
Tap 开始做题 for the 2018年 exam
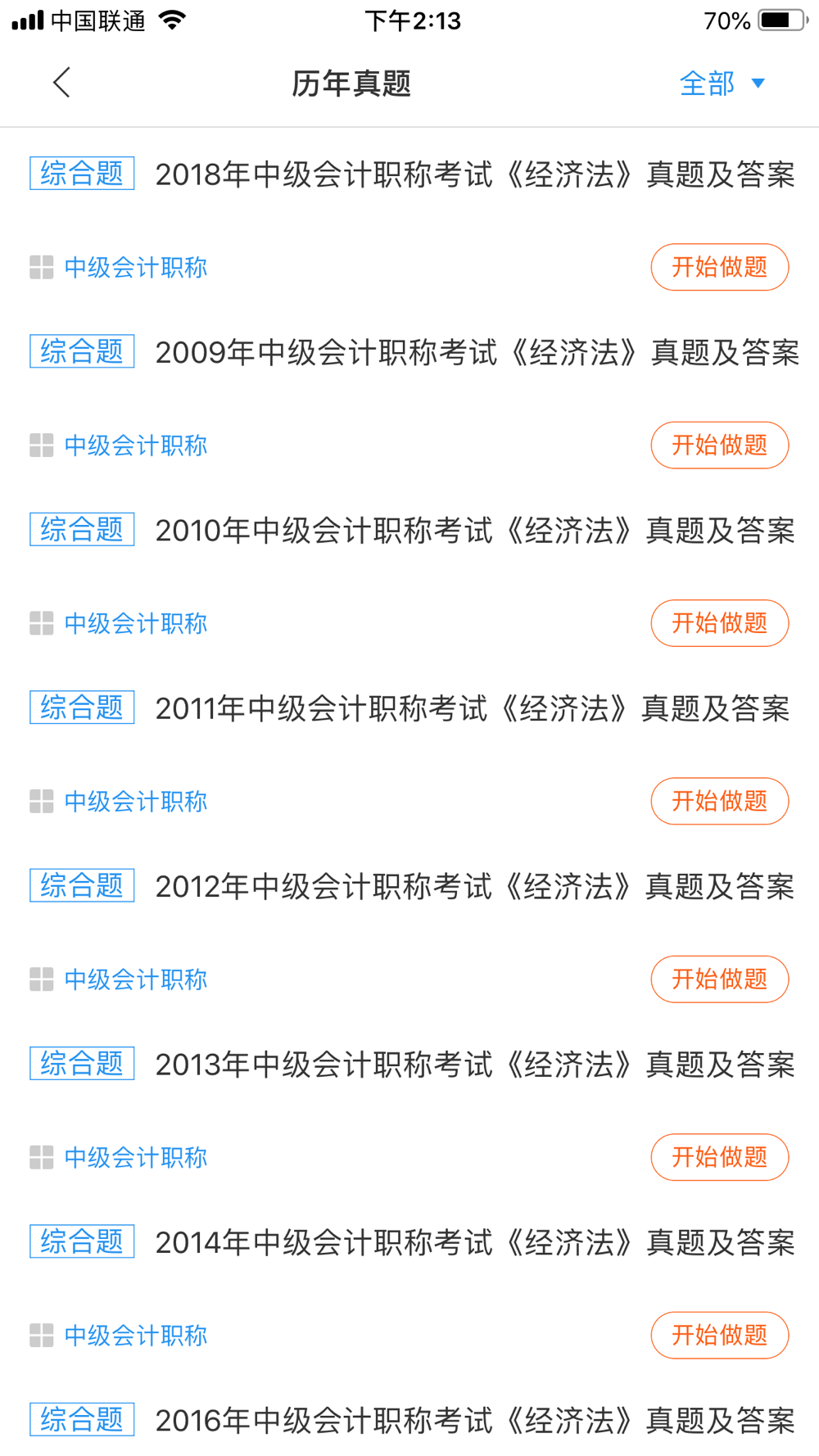click(x=720, y=267)
